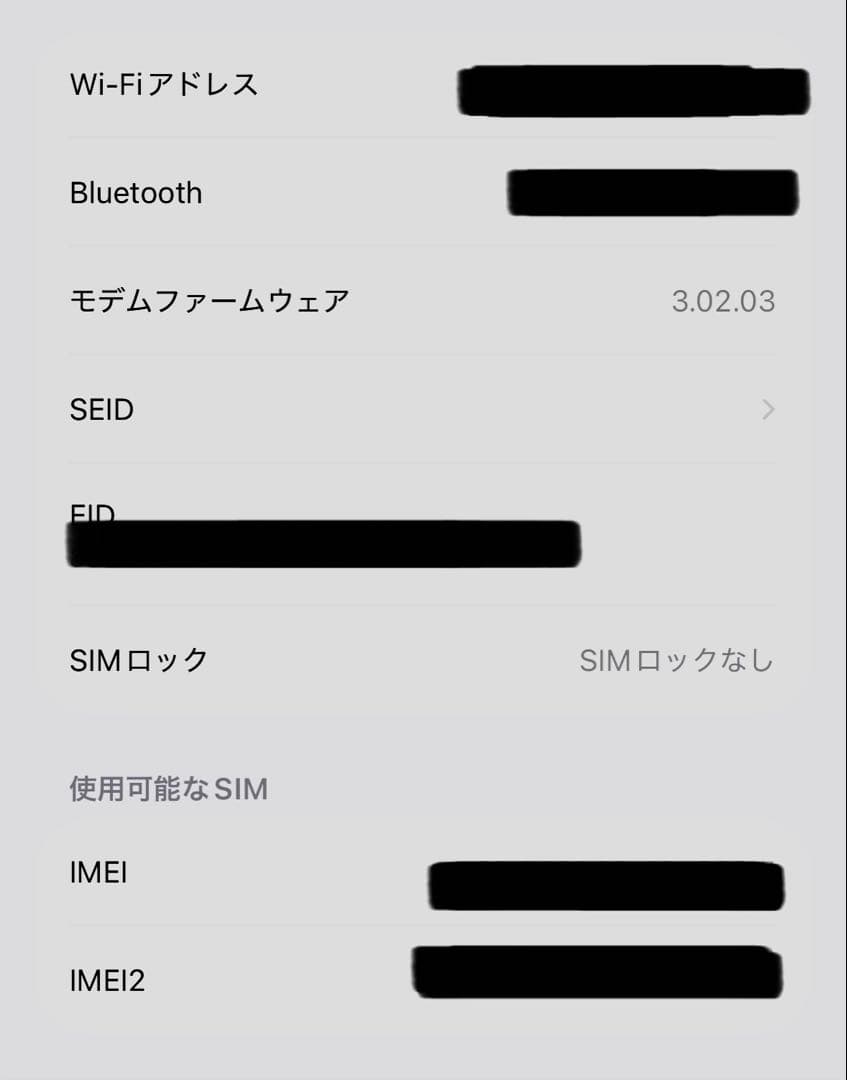Tap the redacted Bluetooth value
This screenshot has width=847, height=1080.
click(x=653, y=192)
